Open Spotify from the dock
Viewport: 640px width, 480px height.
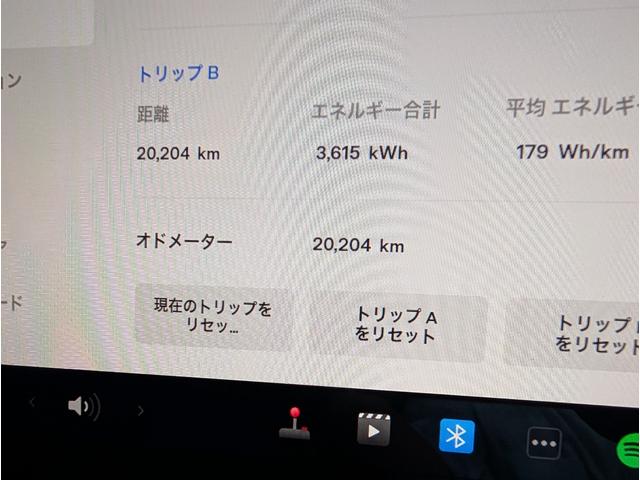pos(629,449)
